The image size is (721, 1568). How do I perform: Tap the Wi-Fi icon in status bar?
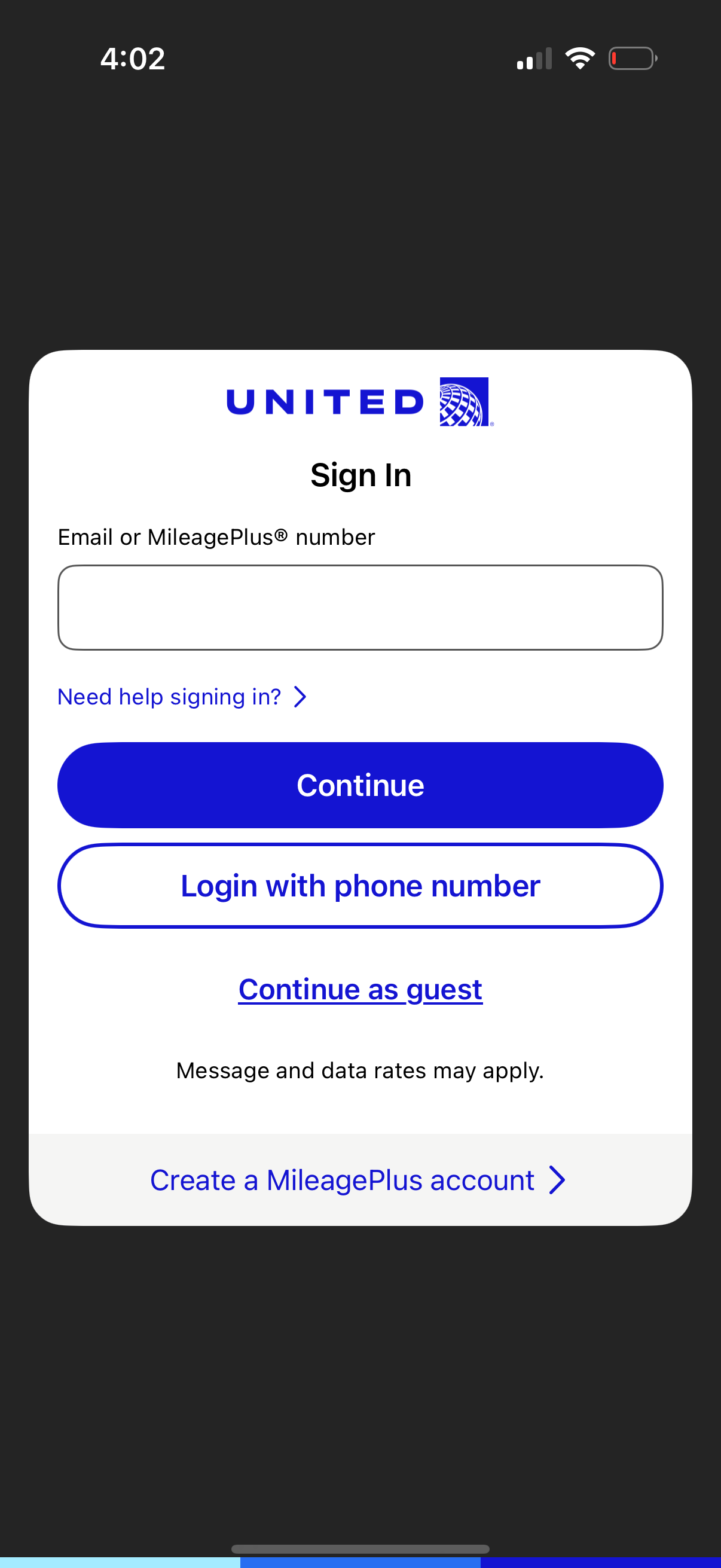[x=579, y=58]
